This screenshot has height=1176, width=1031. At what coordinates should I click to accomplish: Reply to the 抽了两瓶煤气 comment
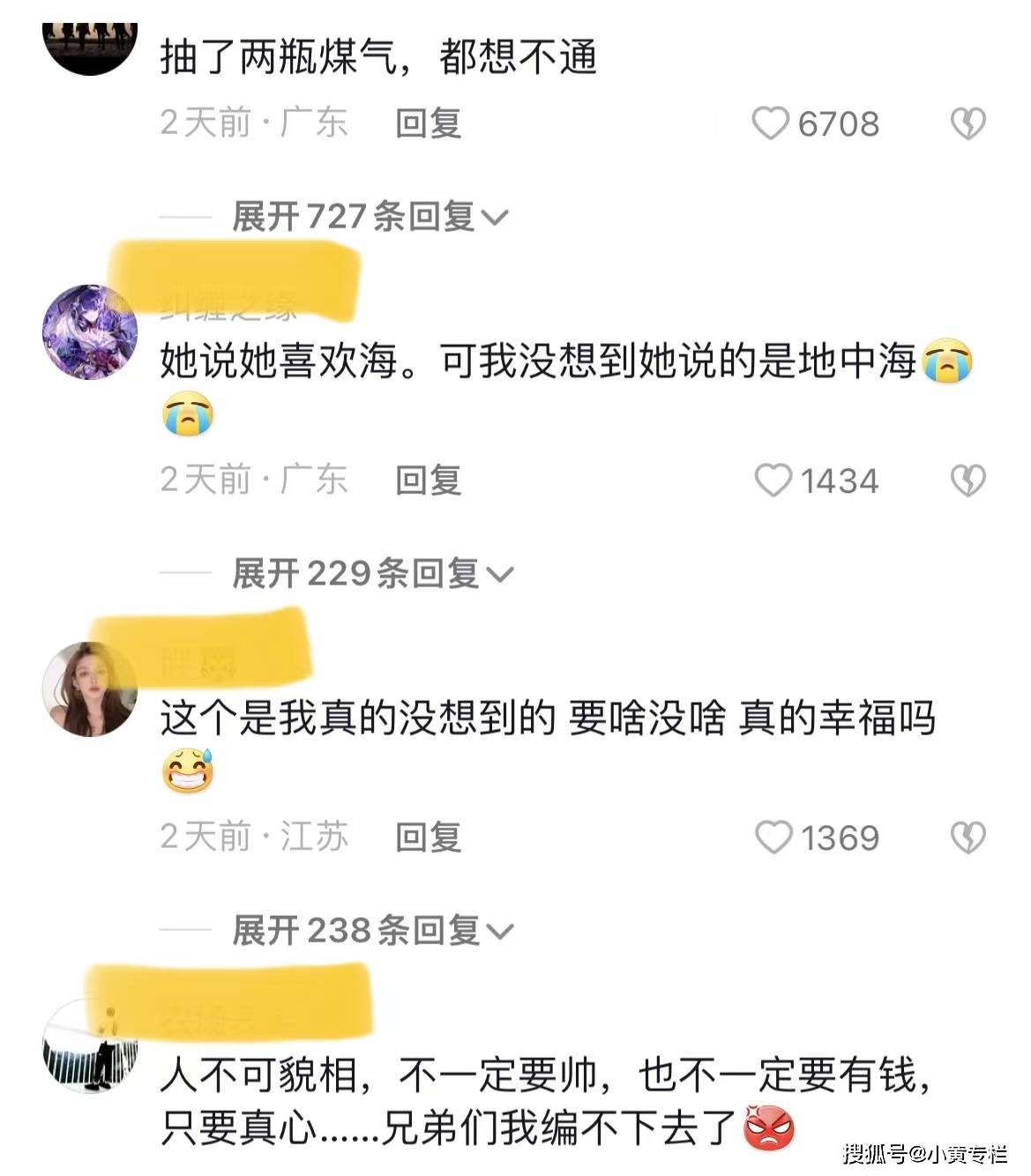point(428,123)
